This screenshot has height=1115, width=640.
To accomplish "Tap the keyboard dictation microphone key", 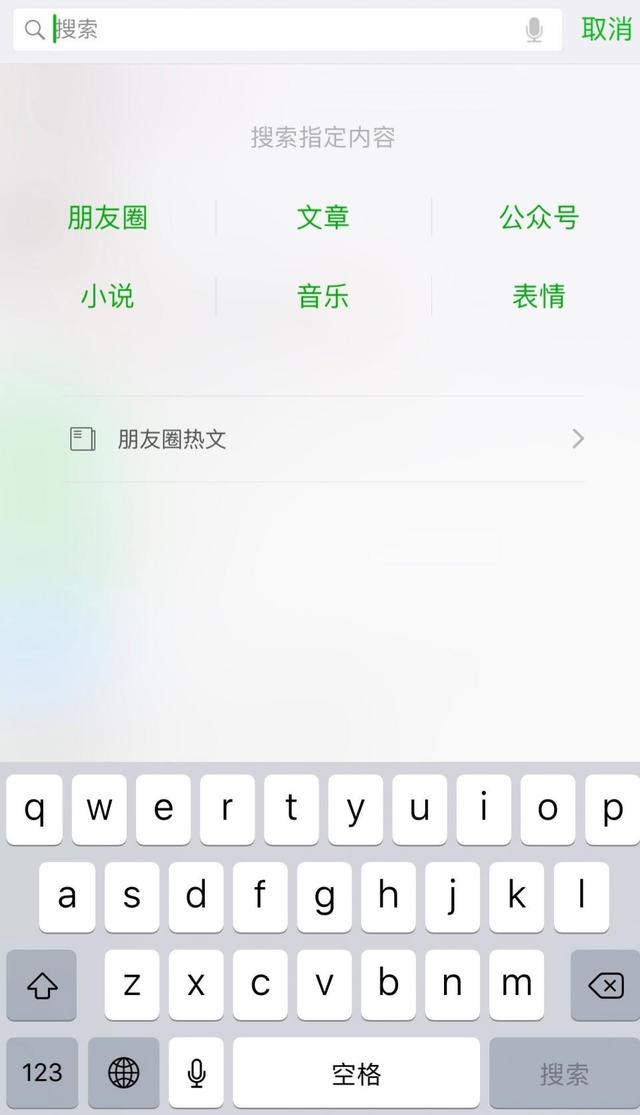I will (x=197, y=1074).
